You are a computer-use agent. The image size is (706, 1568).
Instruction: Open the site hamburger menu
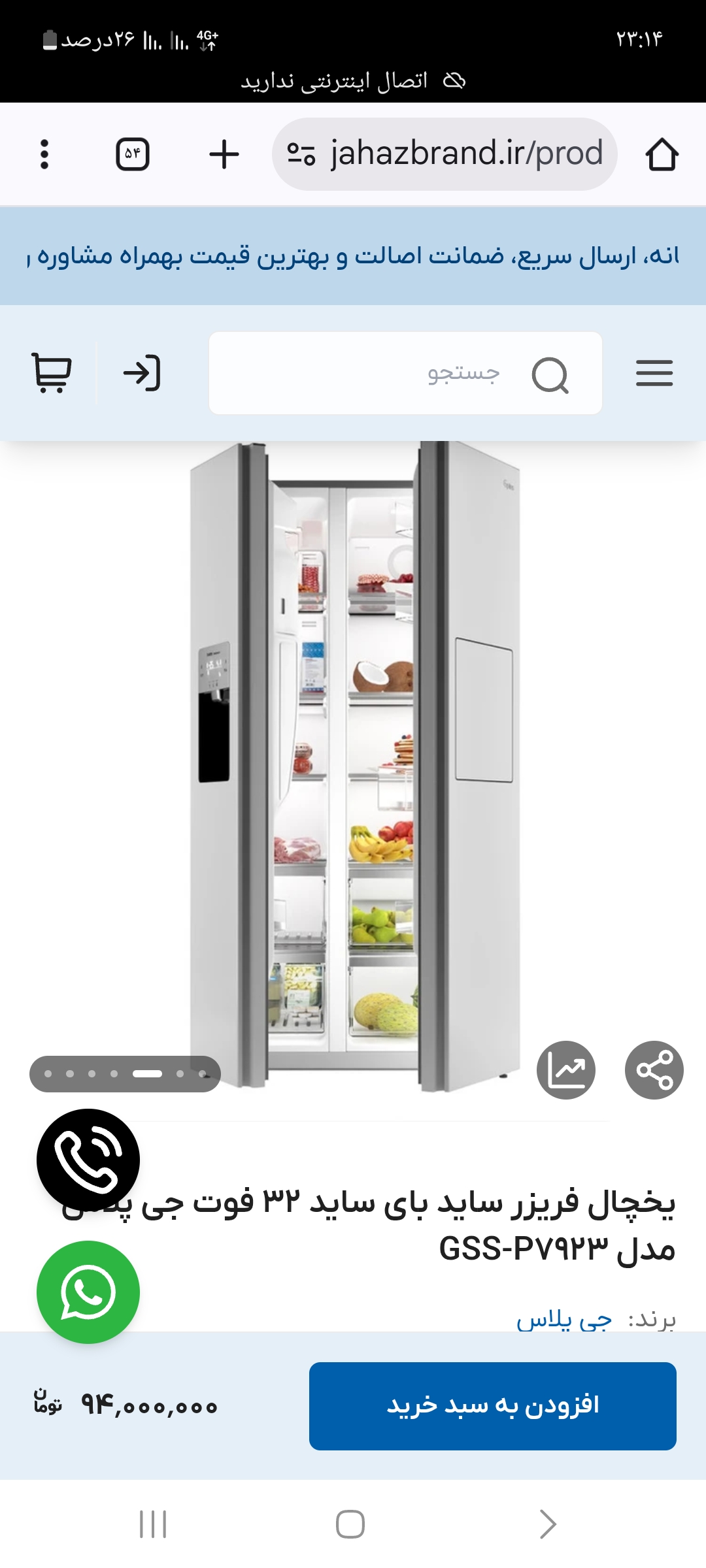point(654,373)
